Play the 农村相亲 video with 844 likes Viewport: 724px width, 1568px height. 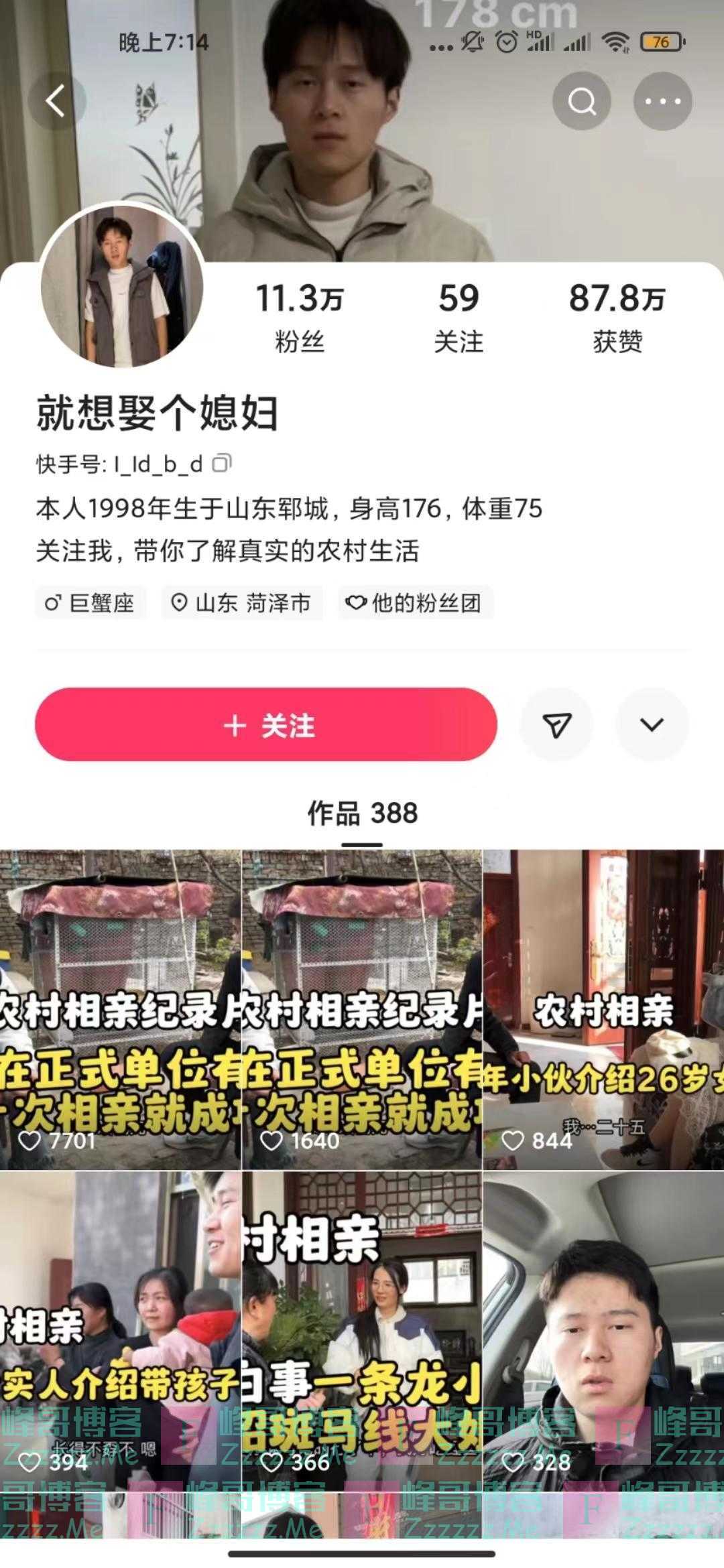[x=603, y=1008]
